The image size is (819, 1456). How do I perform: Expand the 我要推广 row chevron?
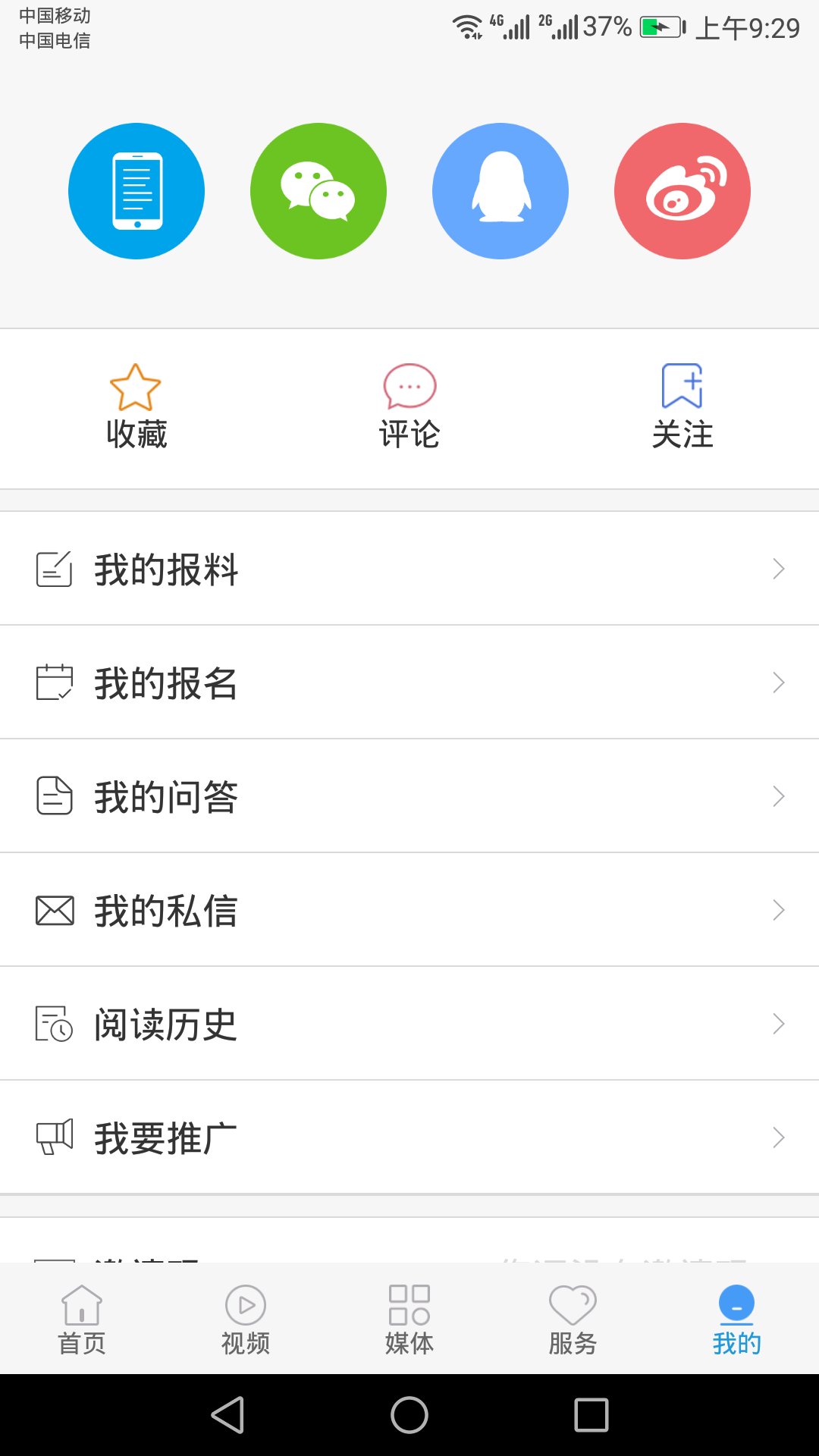pyautogui.click(x=778, y=1137)
